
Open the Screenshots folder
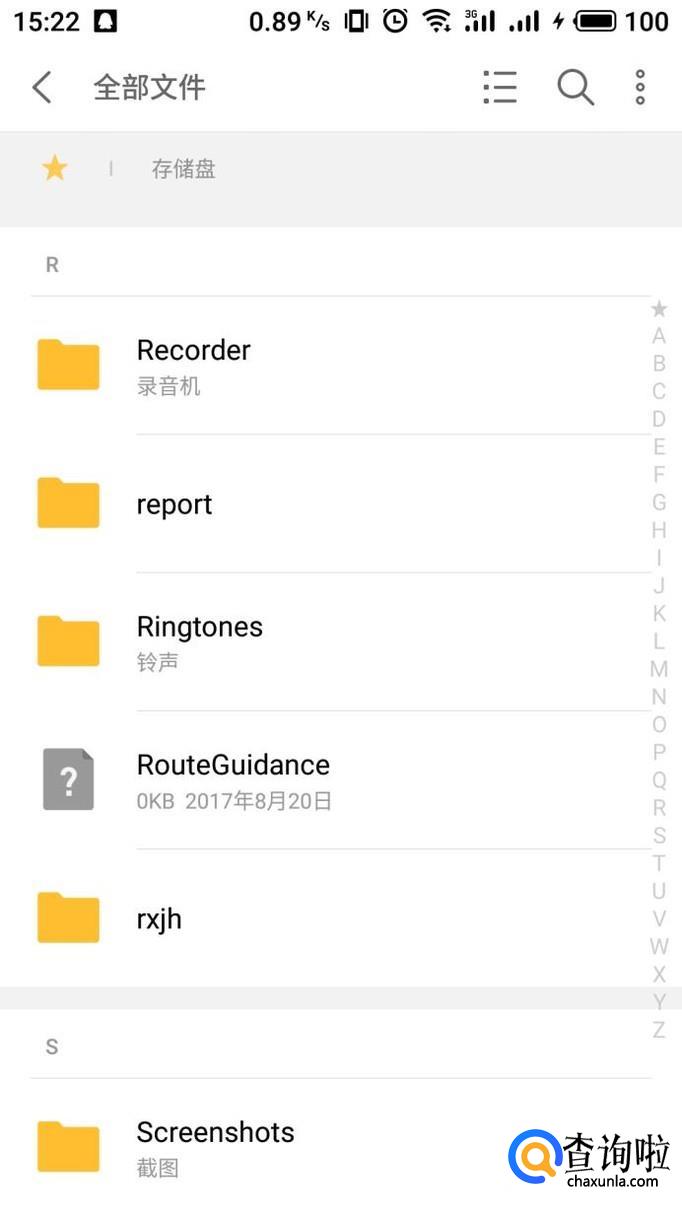click(215, 1145)
